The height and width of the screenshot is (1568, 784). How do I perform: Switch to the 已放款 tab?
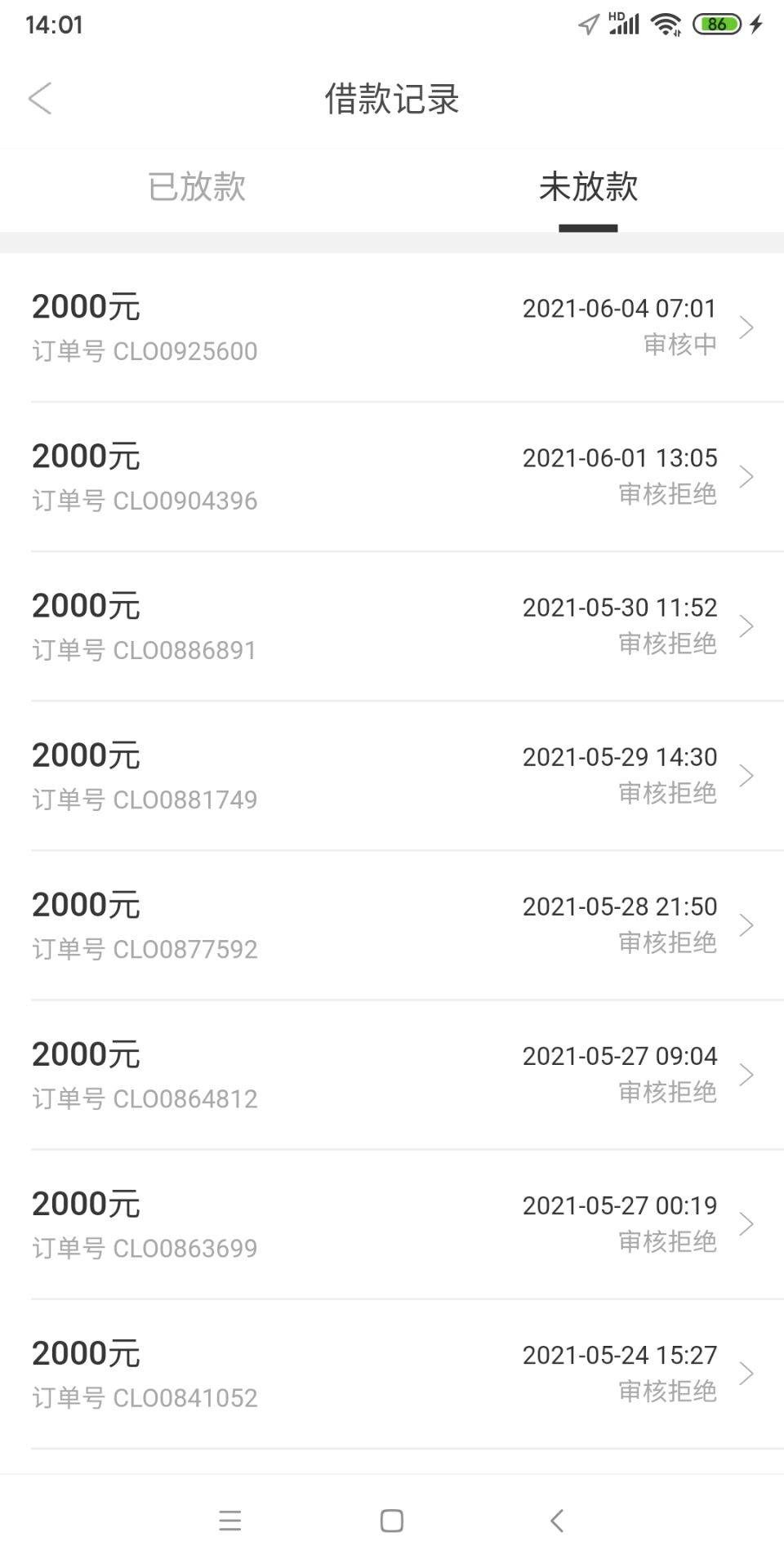pyautogui.click(x=196, y=188)
